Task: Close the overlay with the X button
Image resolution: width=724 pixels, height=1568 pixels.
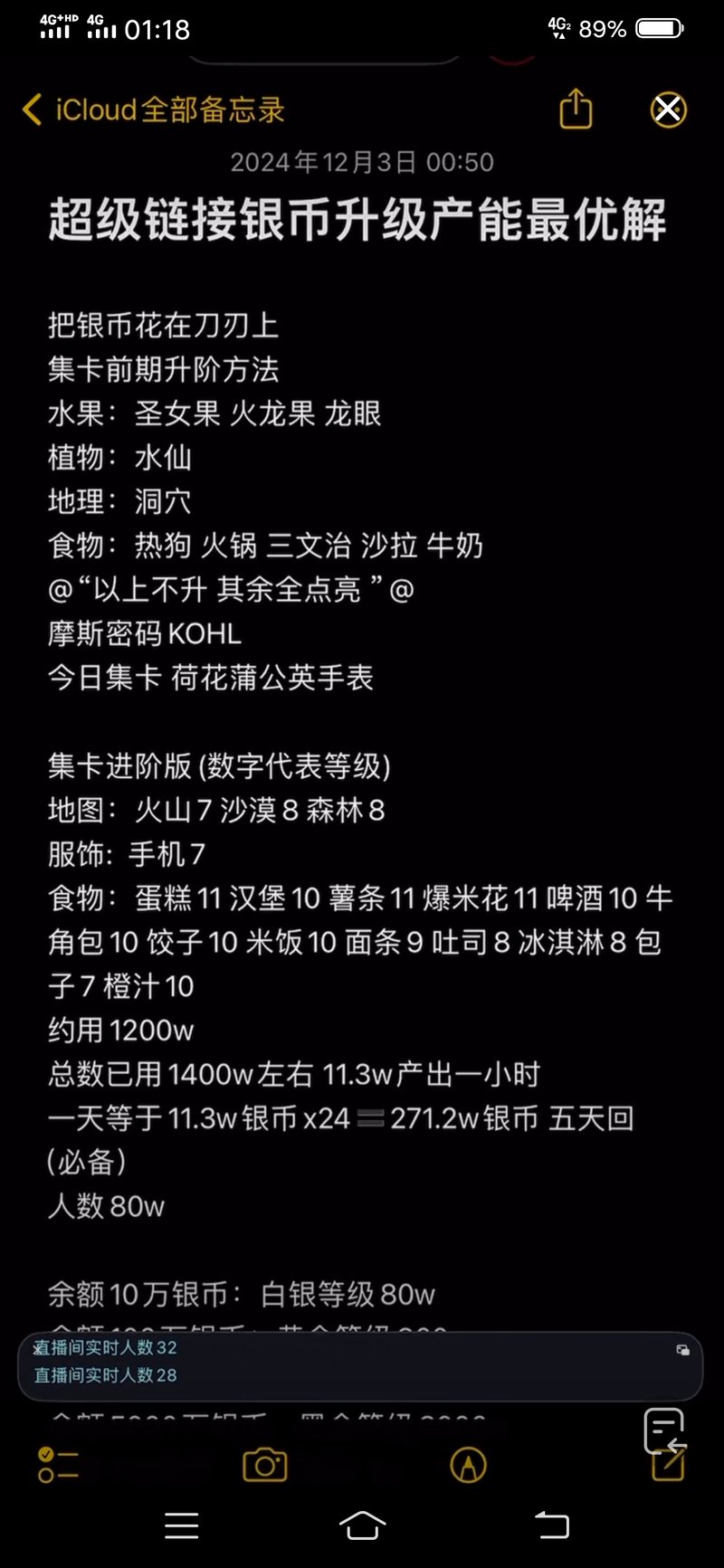Action: pyautogui.click(x=669, y=109)
